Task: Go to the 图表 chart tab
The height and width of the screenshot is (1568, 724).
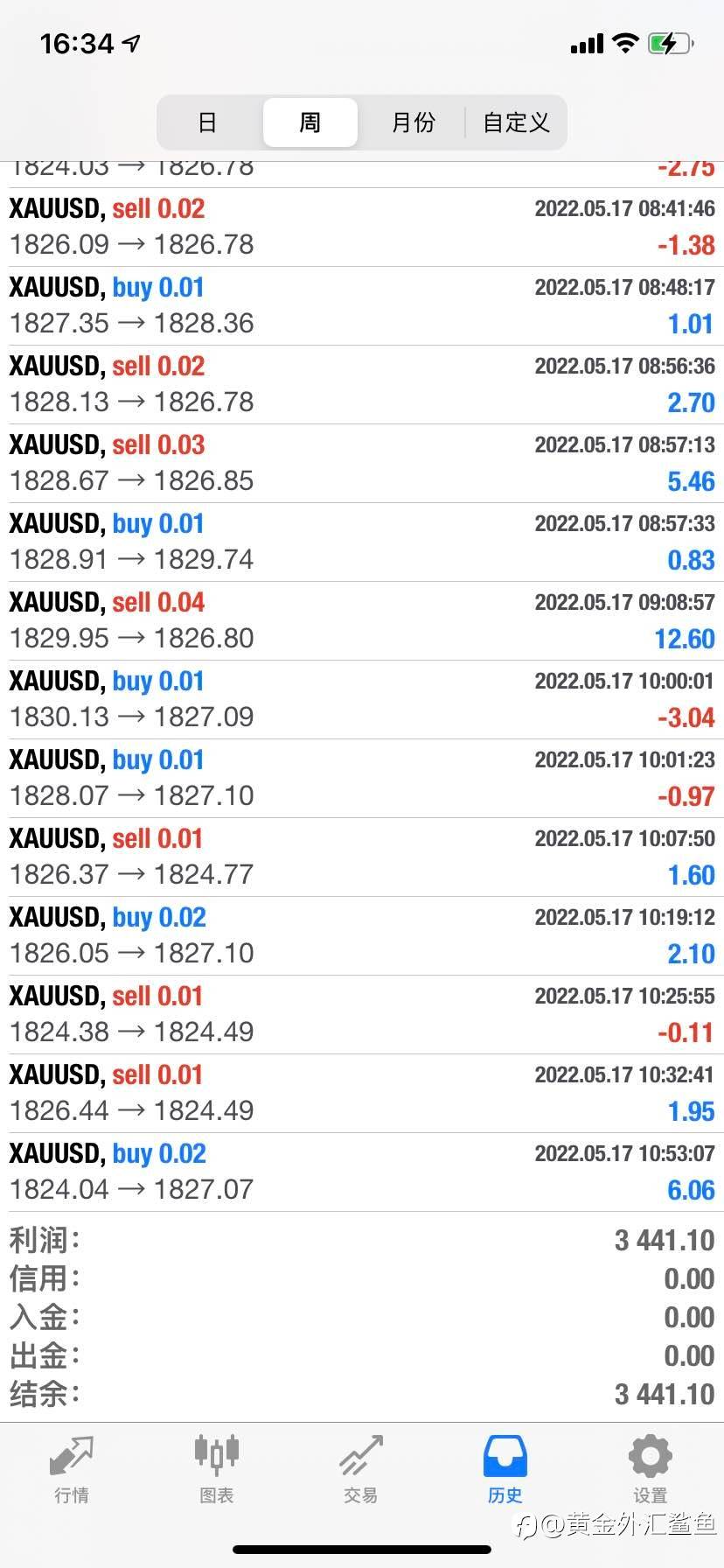Action: click(x=216, y=1470)
